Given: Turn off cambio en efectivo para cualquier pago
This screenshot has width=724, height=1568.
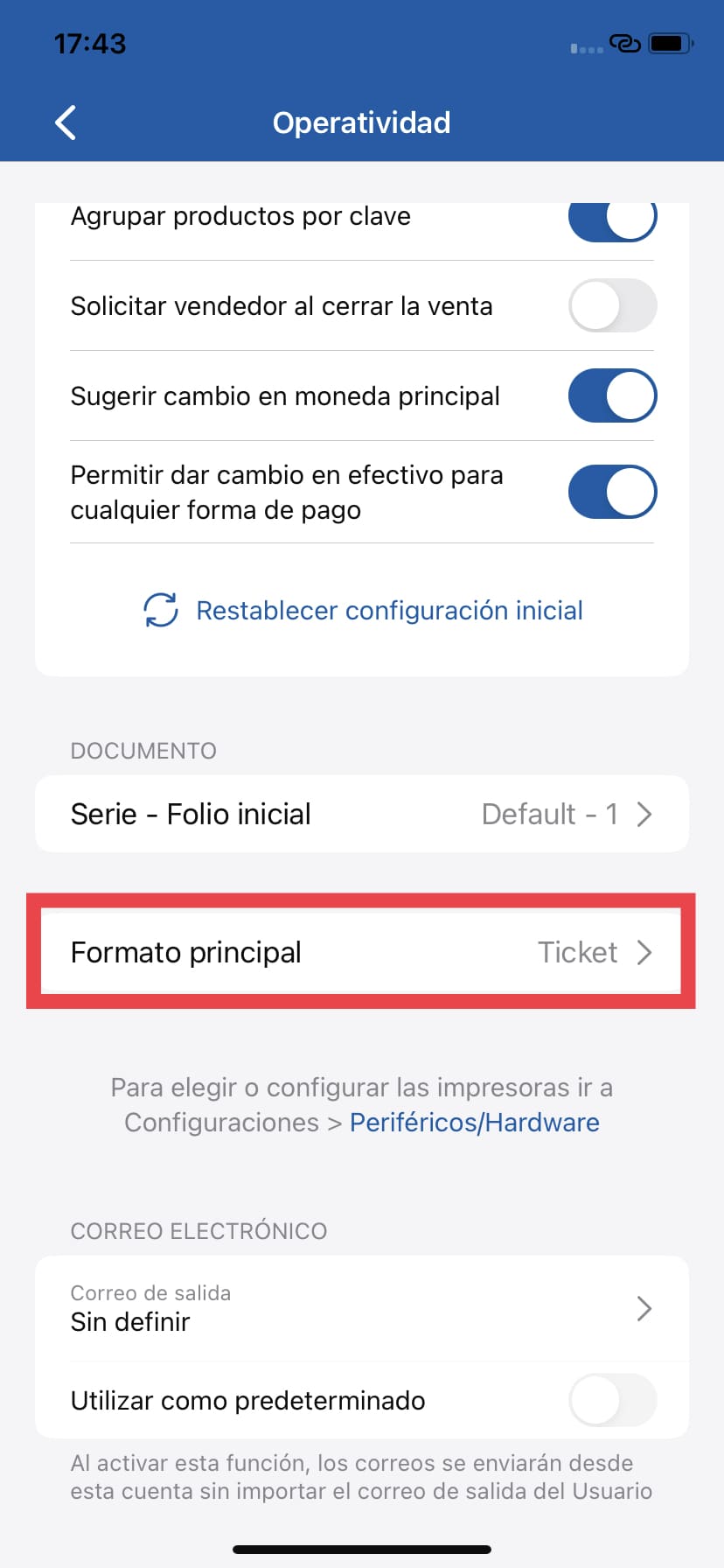Looking at the screenshot, I should [612, 492].
